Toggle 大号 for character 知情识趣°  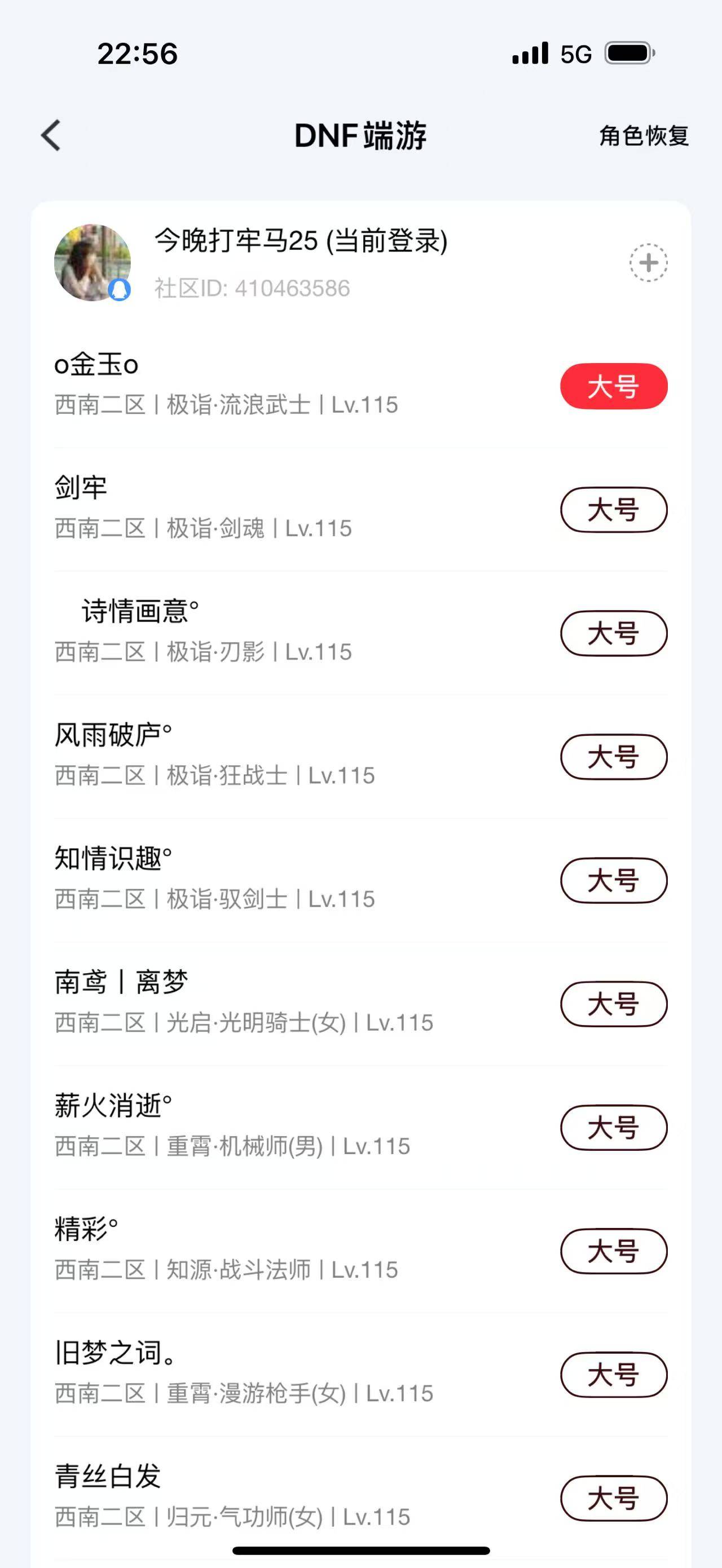click(613, 880)
